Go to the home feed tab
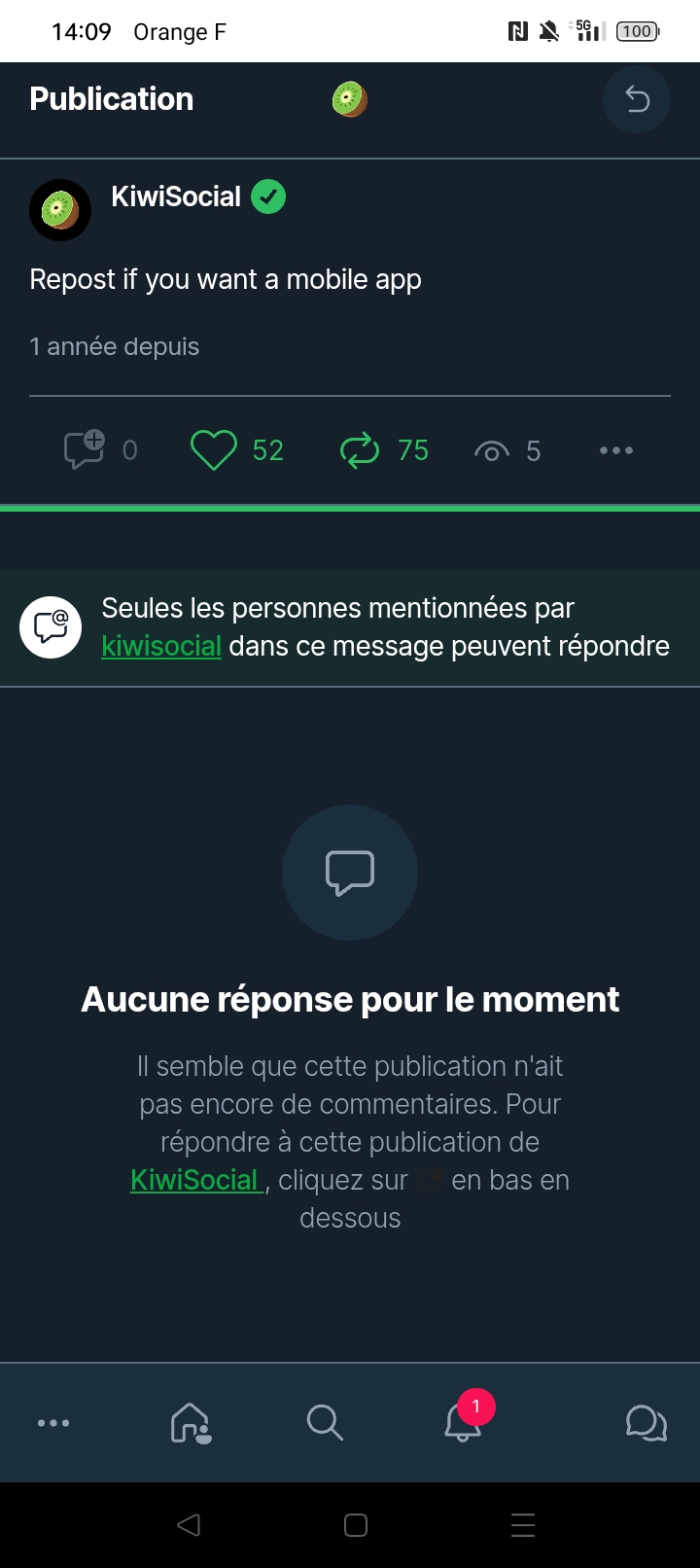The width and height of the screenshot is (700, 1568). pyautogui.click(x=191, y=1423)
